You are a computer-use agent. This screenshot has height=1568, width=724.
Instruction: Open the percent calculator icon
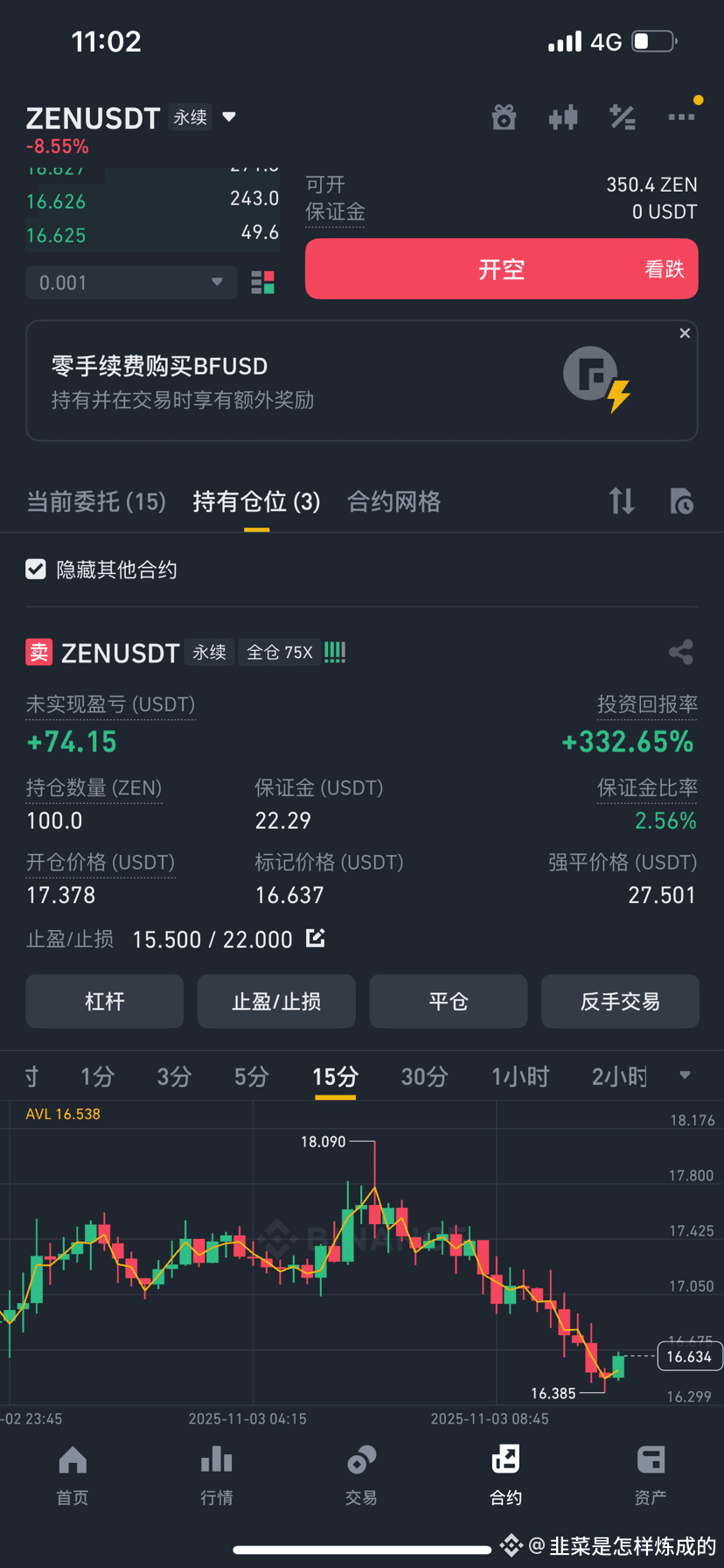[622, 117]
